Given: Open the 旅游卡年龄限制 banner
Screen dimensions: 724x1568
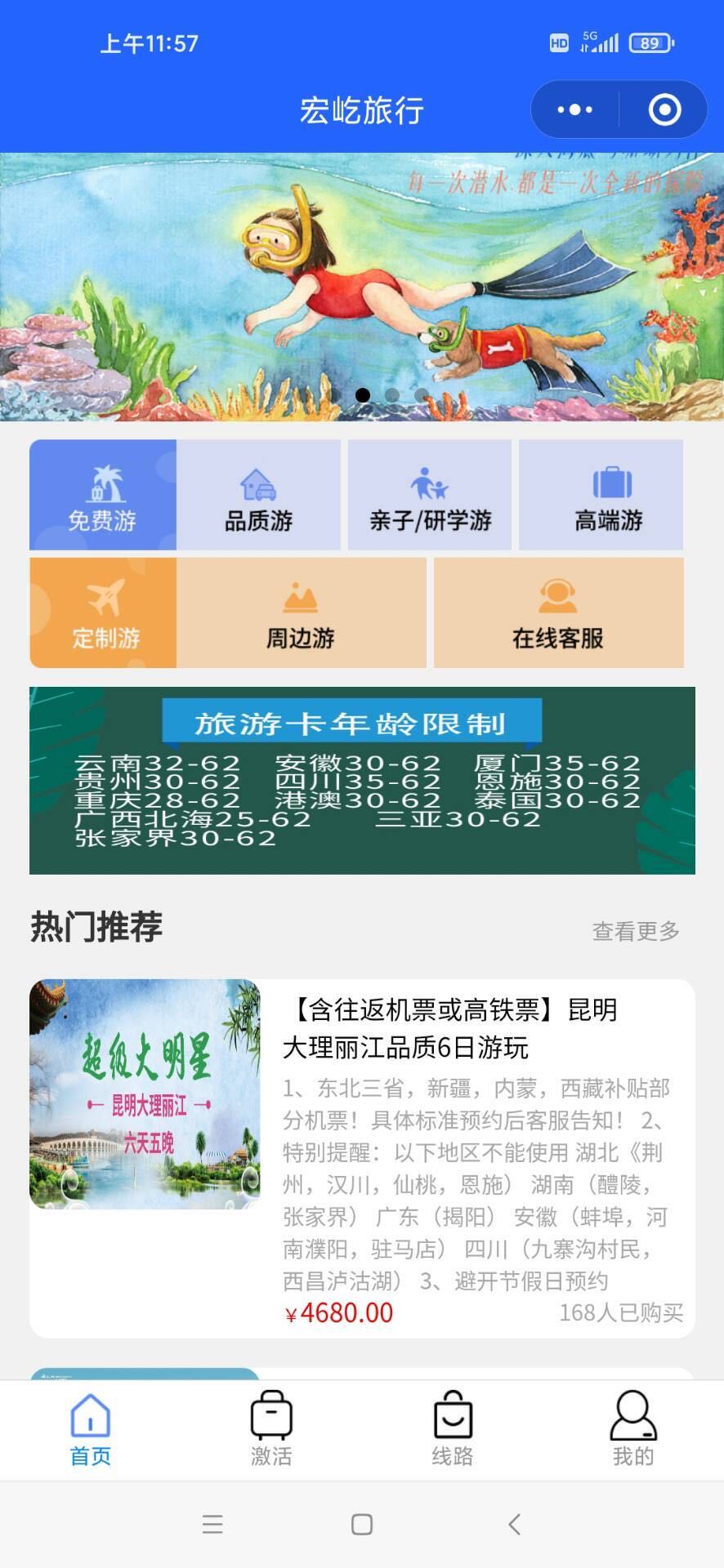Looking at the screenshot, I should pos(362,780).
